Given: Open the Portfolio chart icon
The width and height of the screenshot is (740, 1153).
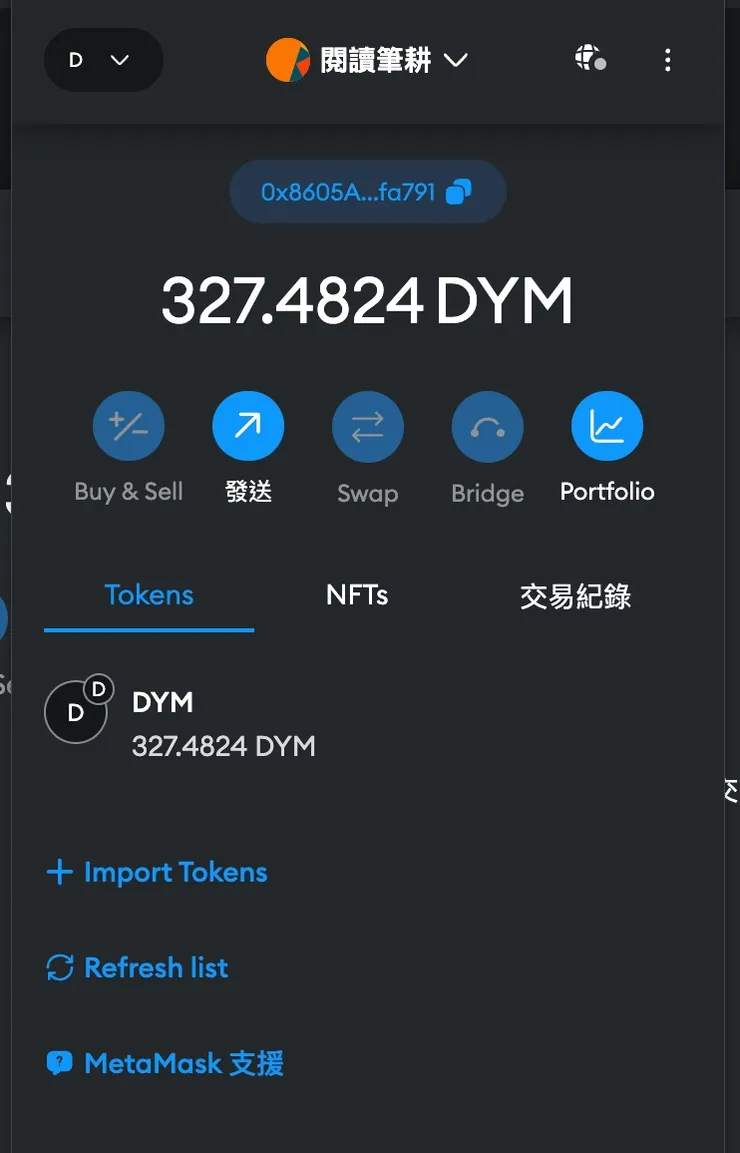Looking at the screenshot, I should [607, 425].
